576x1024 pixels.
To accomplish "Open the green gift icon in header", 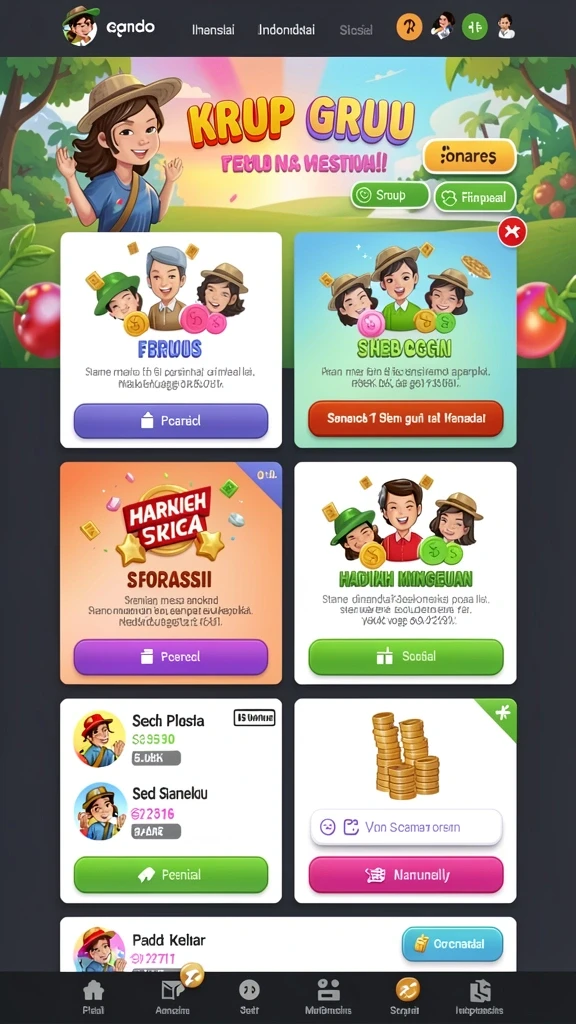I will tap(475, 27).
